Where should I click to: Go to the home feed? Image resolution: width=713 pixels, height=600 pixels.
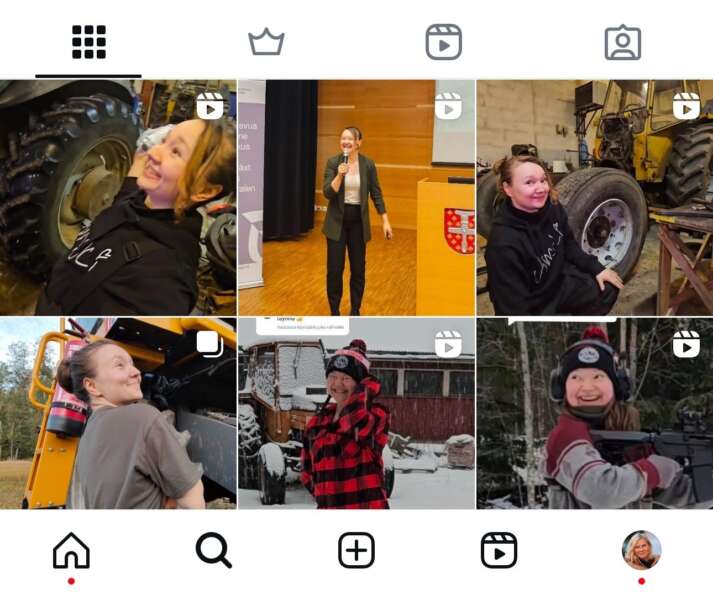pos(71,550)
